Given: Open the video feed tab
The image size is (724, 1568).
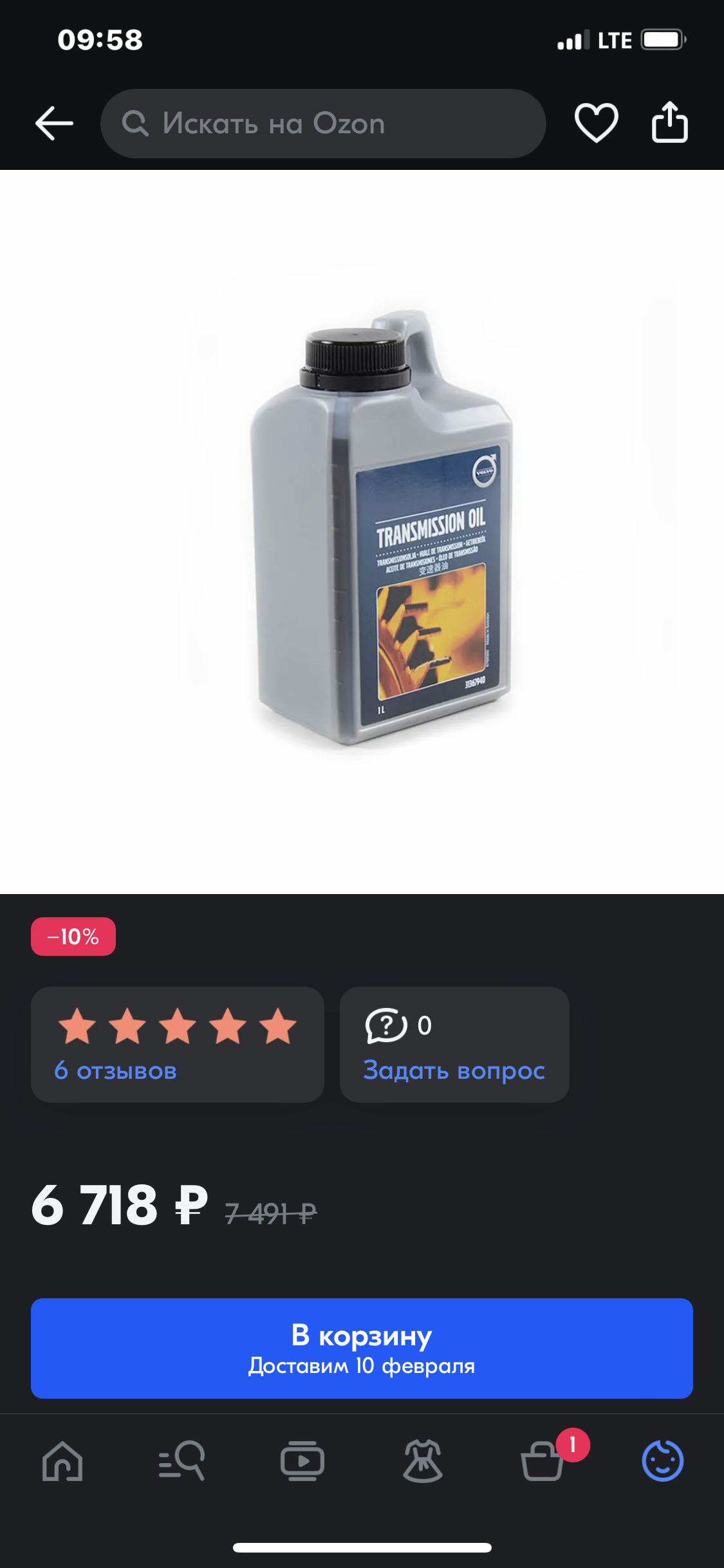Looking at the screenshot, I should (x=302, y=1461).
